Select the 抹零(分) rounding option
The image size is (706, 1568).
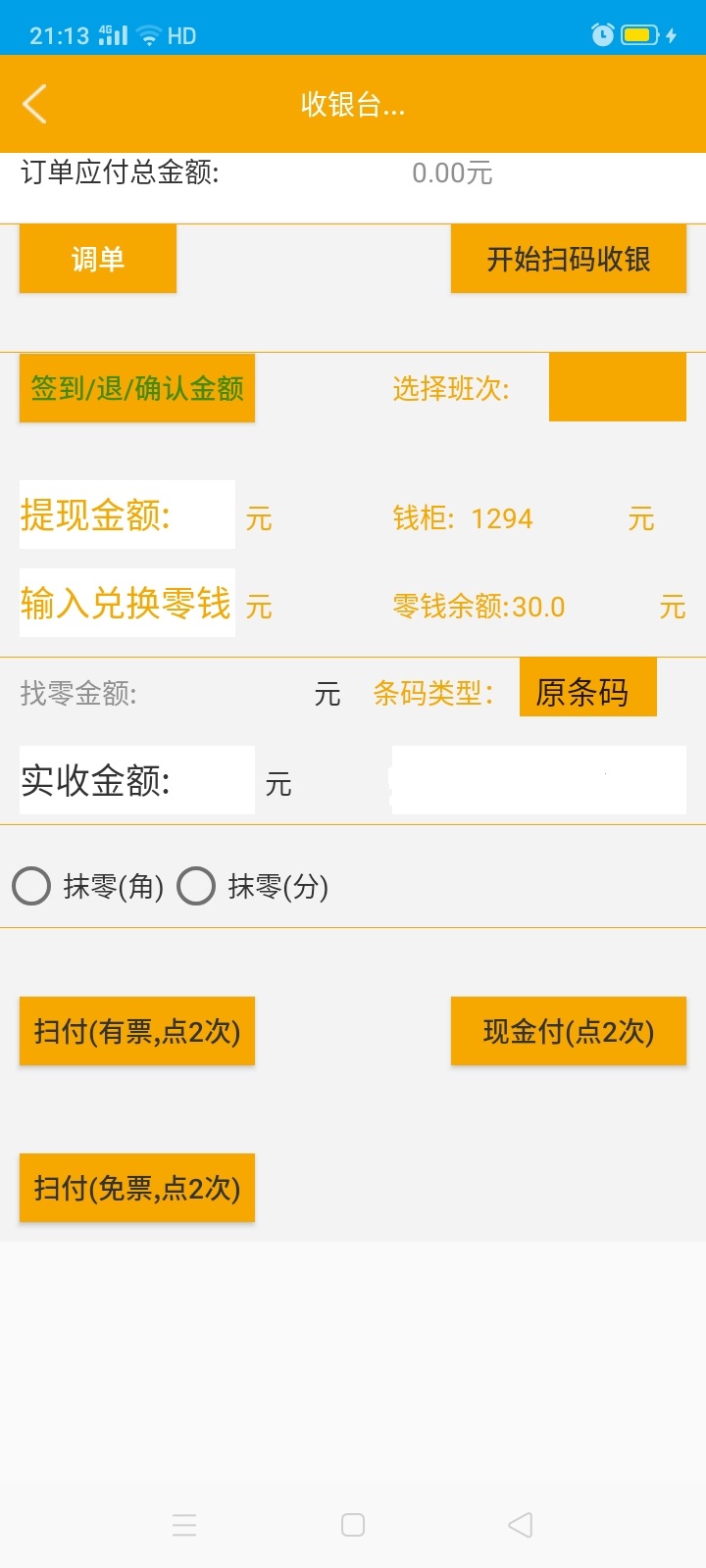pyautogui.click(x=196, y=885)
